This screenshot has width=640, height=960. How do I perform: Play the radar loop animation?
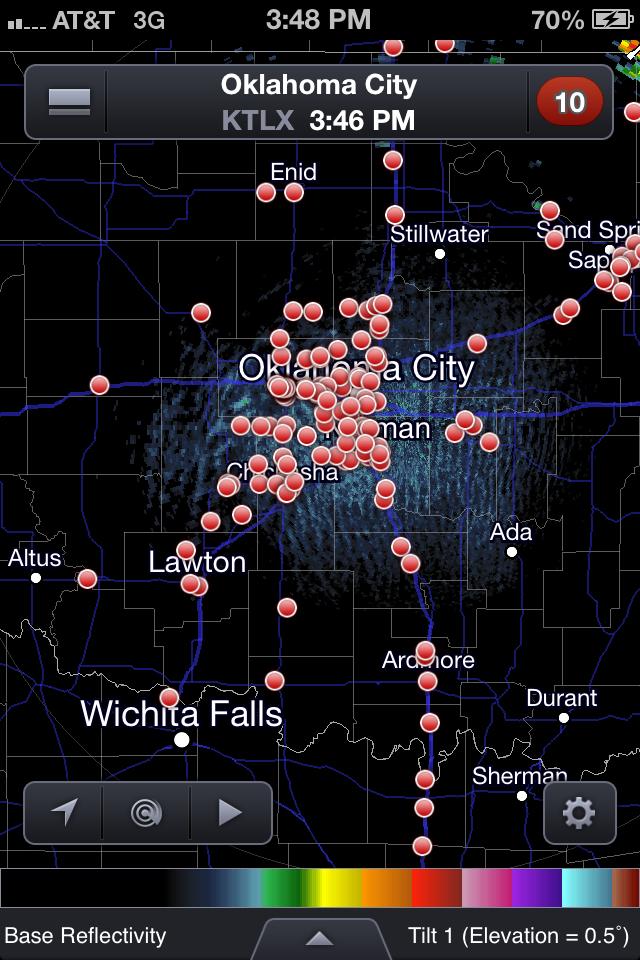click(230, 813)
